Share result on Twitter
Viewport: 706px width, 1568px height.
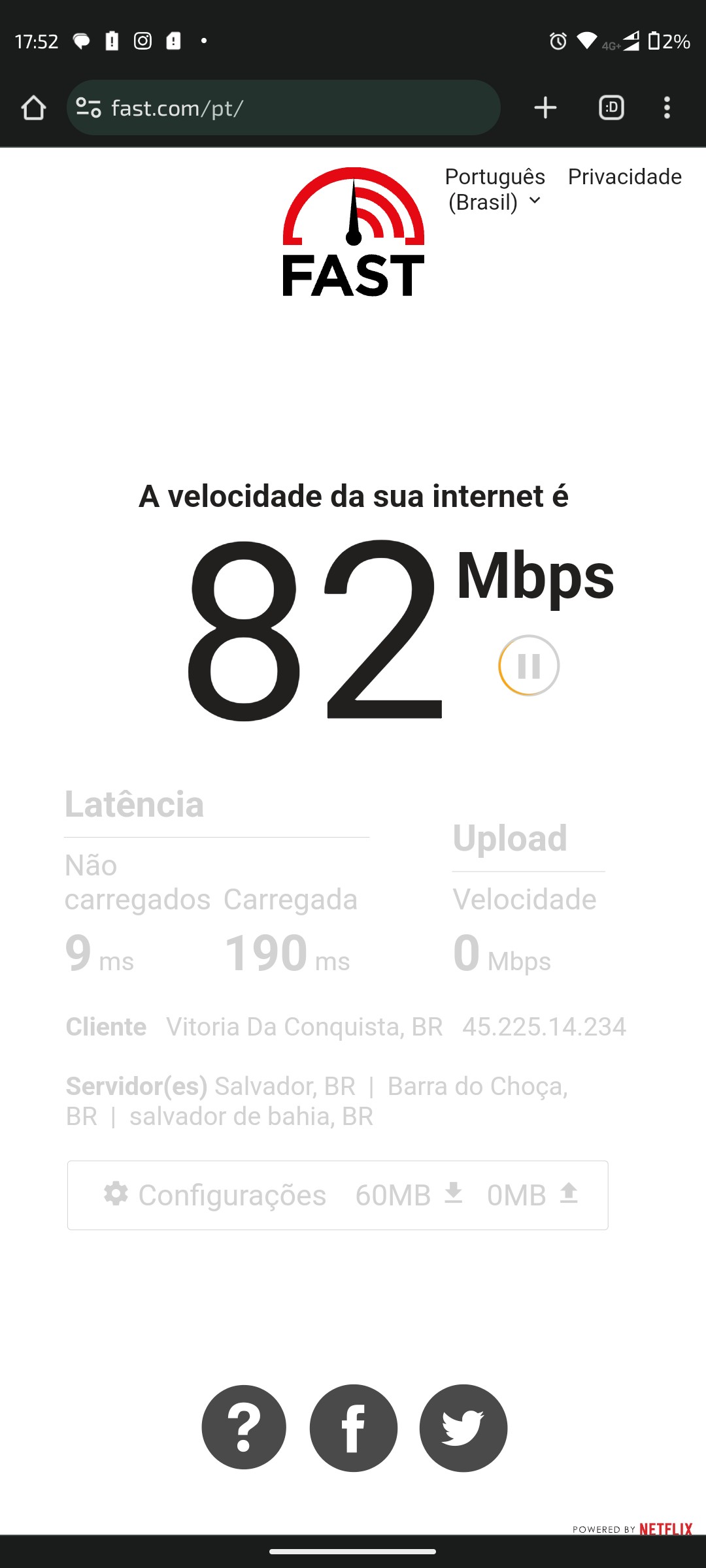[463, 1428]
